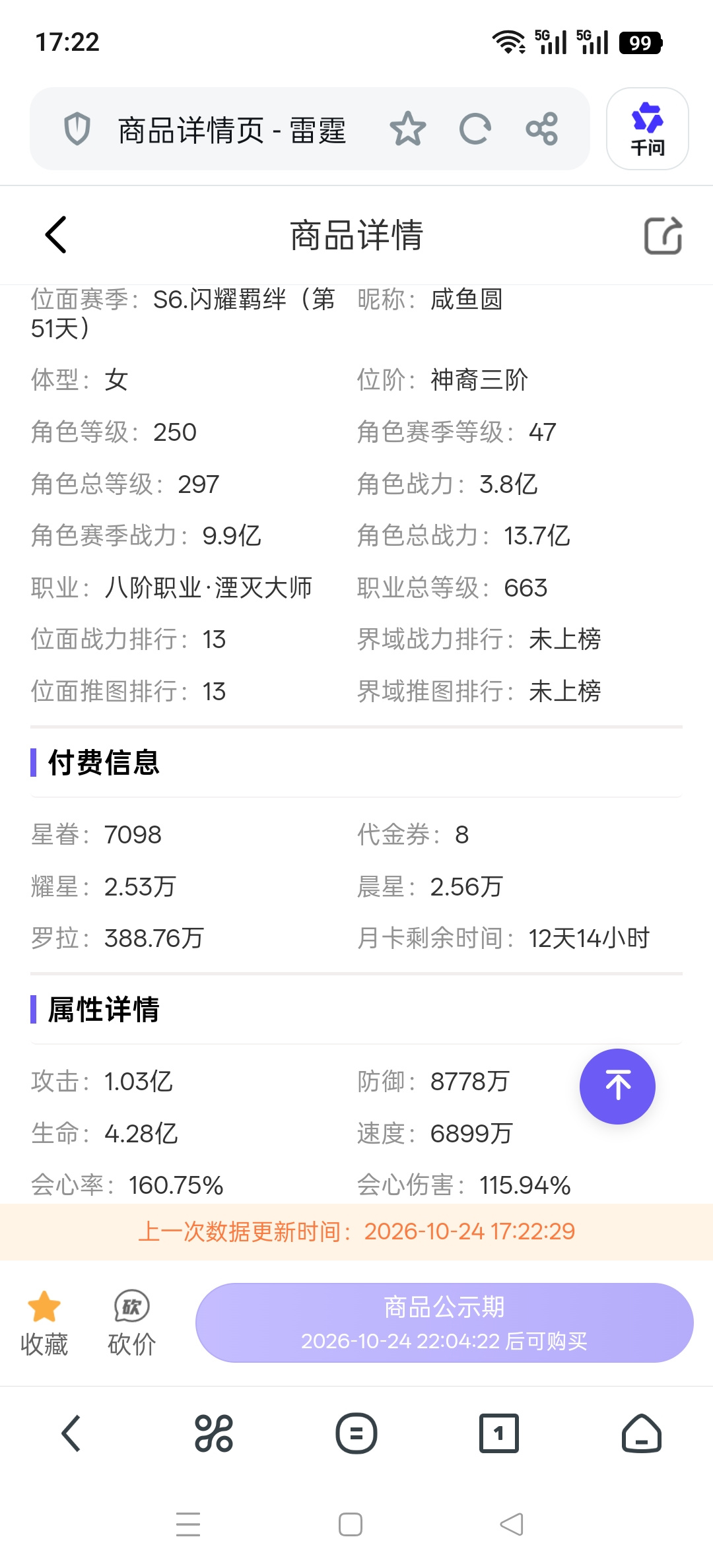Screen dimensions: 713x1568
Task: Go back with browser bottom arrow
Action: coord(71,1433)
